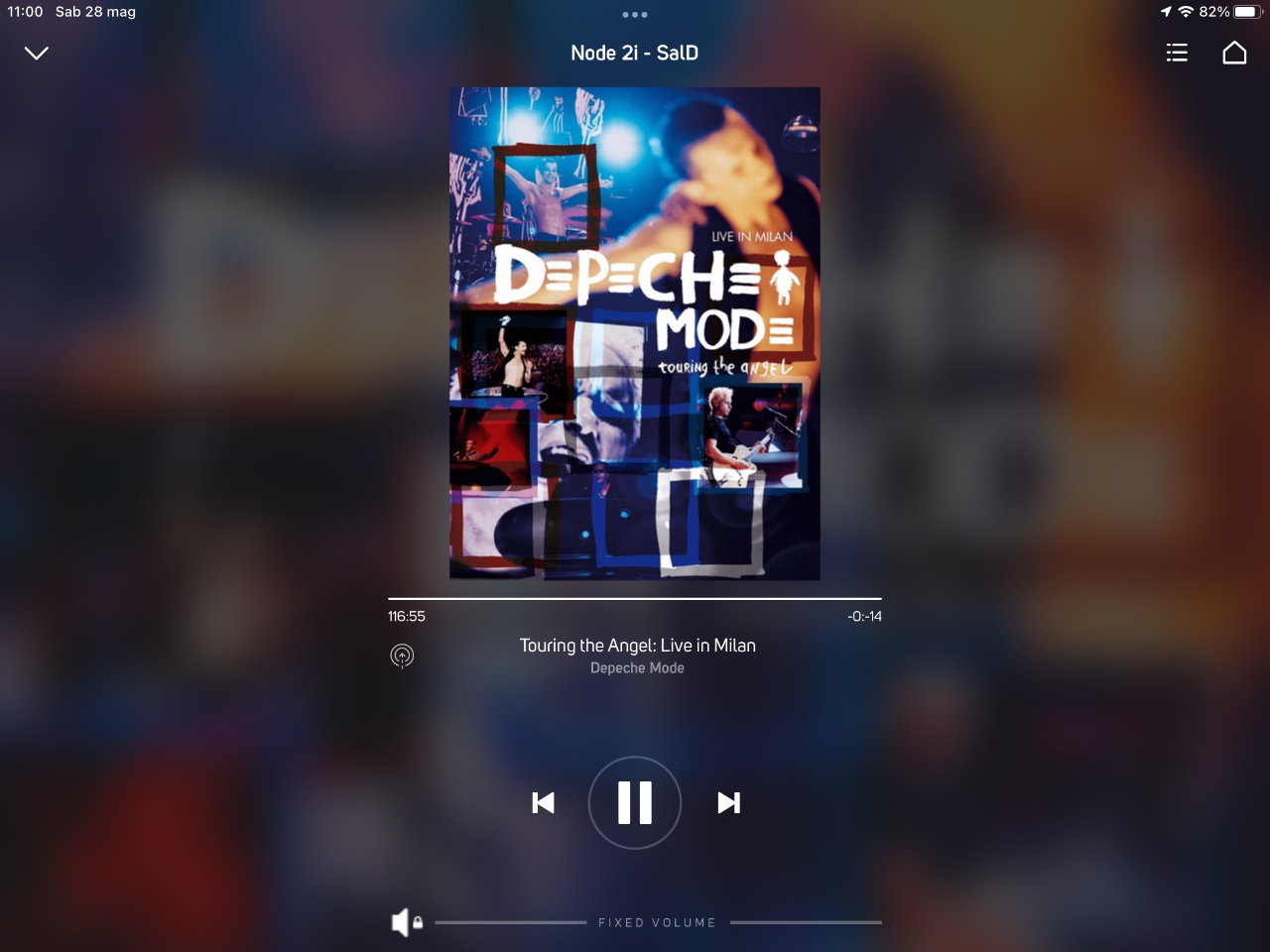Open the AirPlay output options
The height and width of the screenshot is (952, 1270).
coord(402,655)
